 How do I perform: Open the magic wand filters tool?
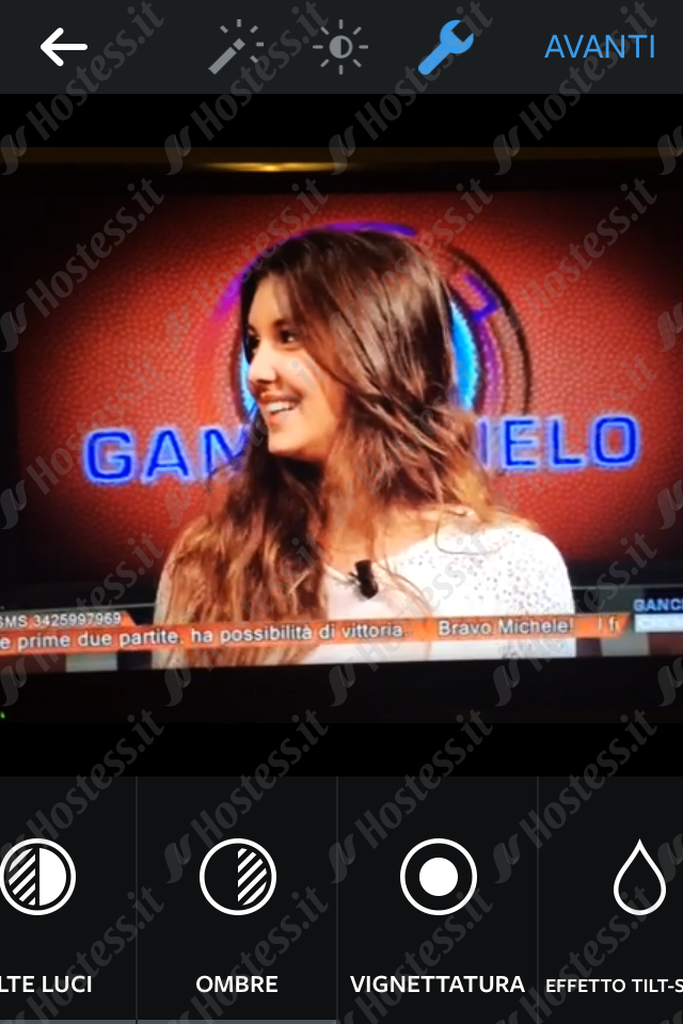[235, 47]
